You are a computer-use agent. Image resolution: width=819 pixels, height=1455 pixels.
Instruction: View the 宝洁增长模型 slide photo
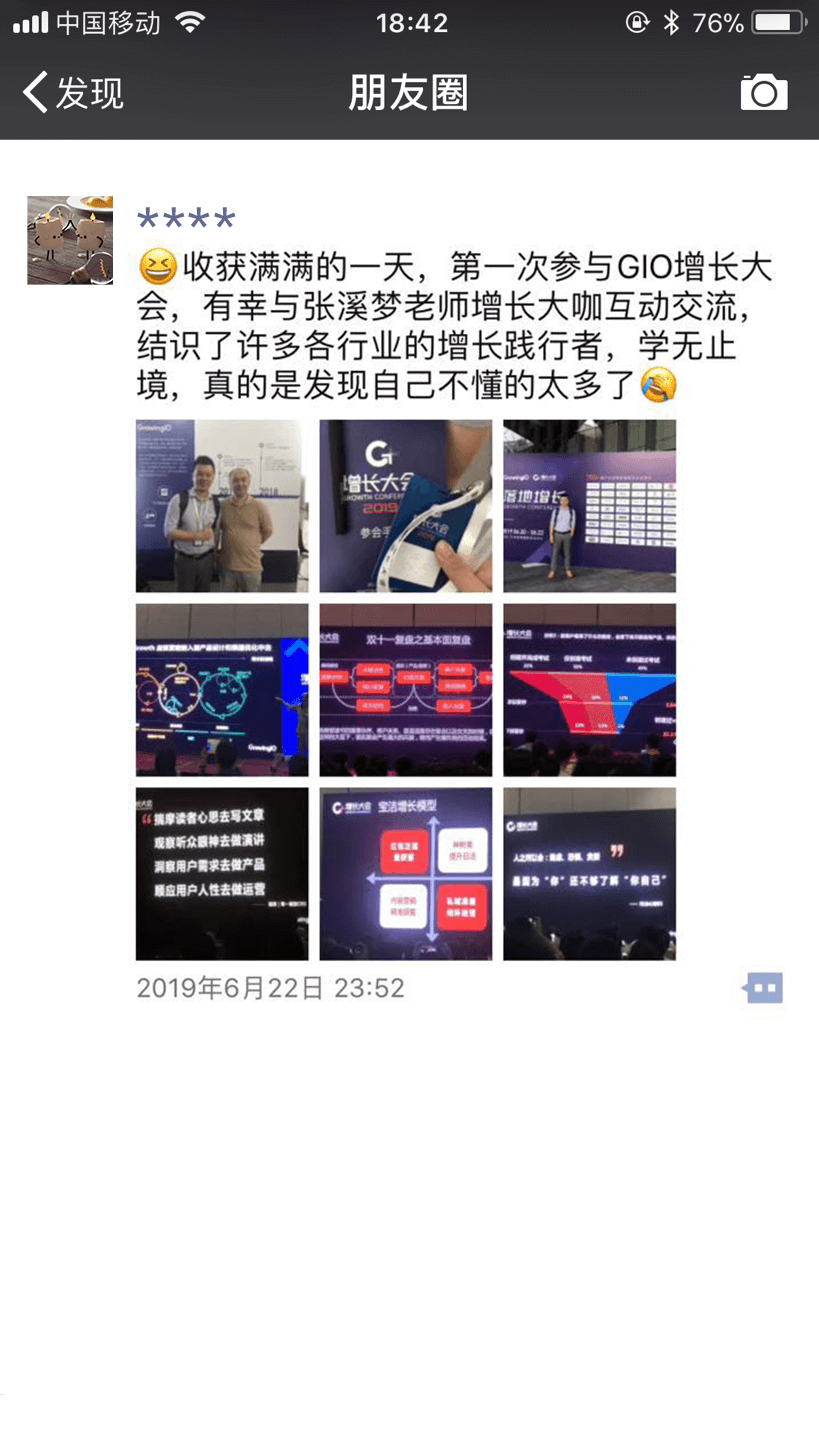pos(405,874)
